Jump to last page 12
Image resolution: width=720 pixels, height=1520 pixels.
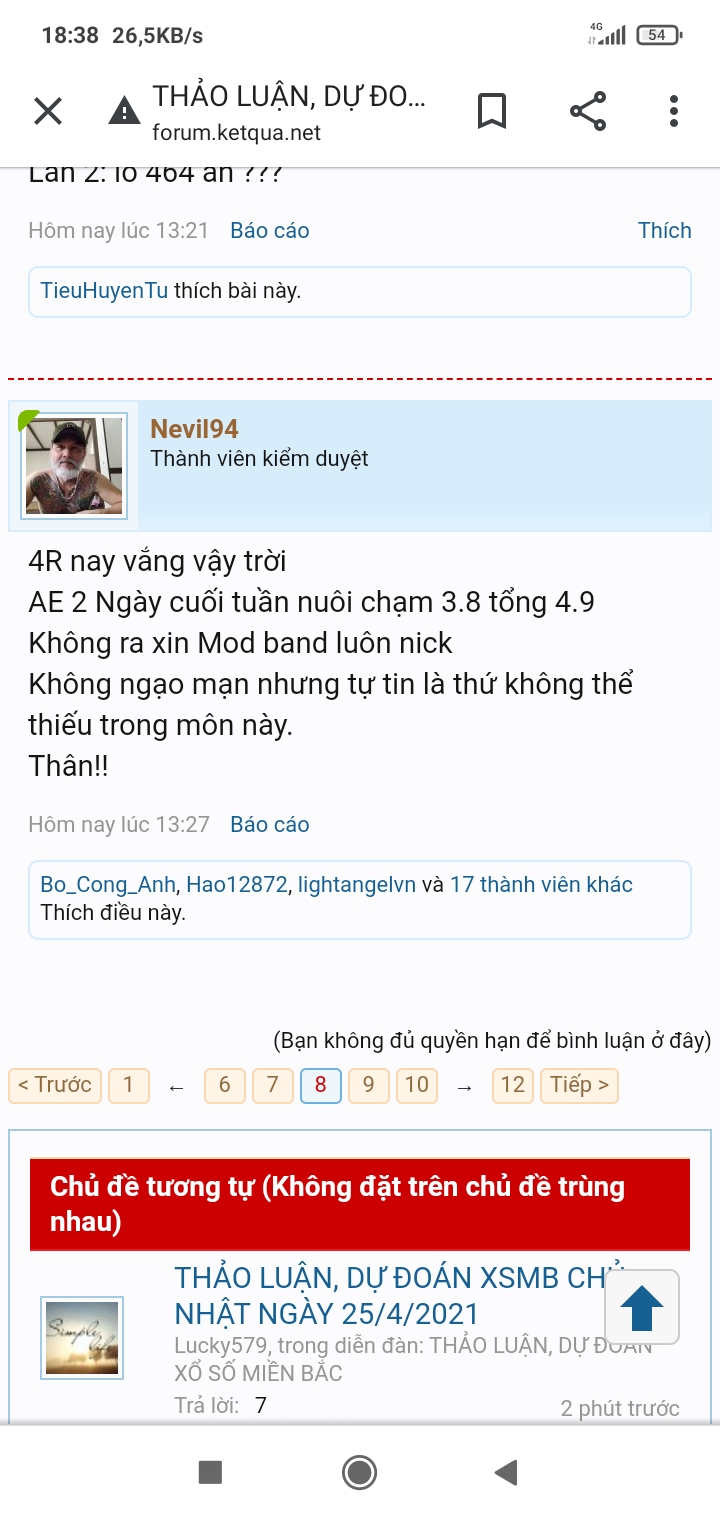(512, 1085)
